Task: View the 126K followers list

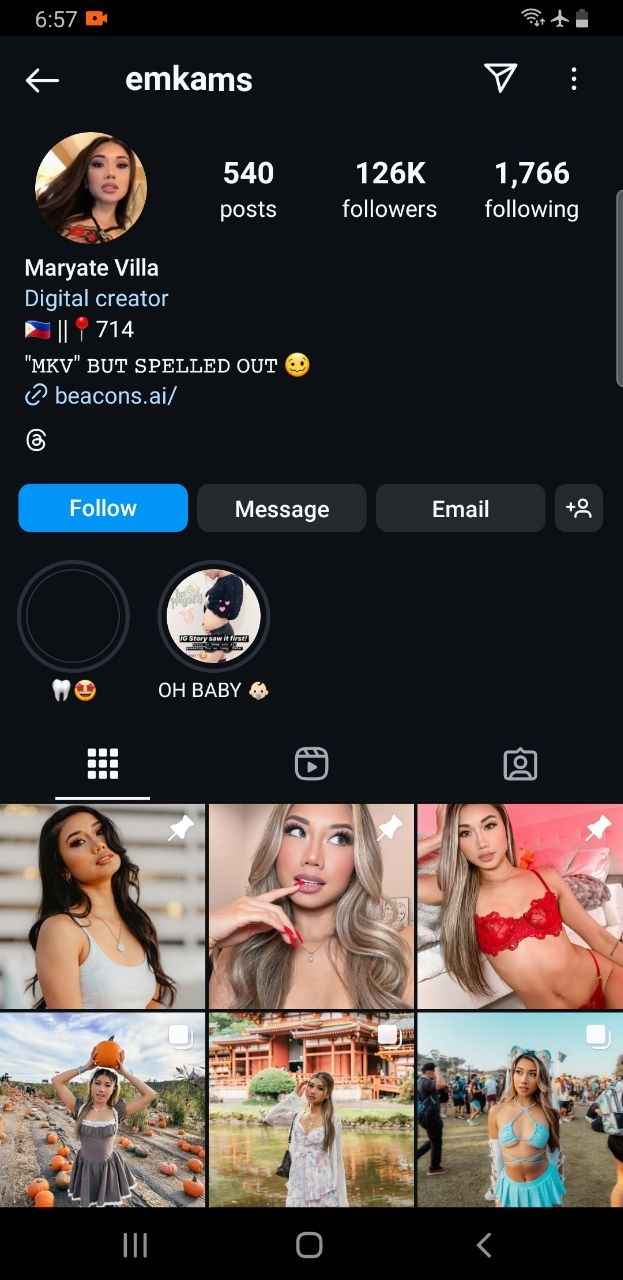Action: (389, 189)
